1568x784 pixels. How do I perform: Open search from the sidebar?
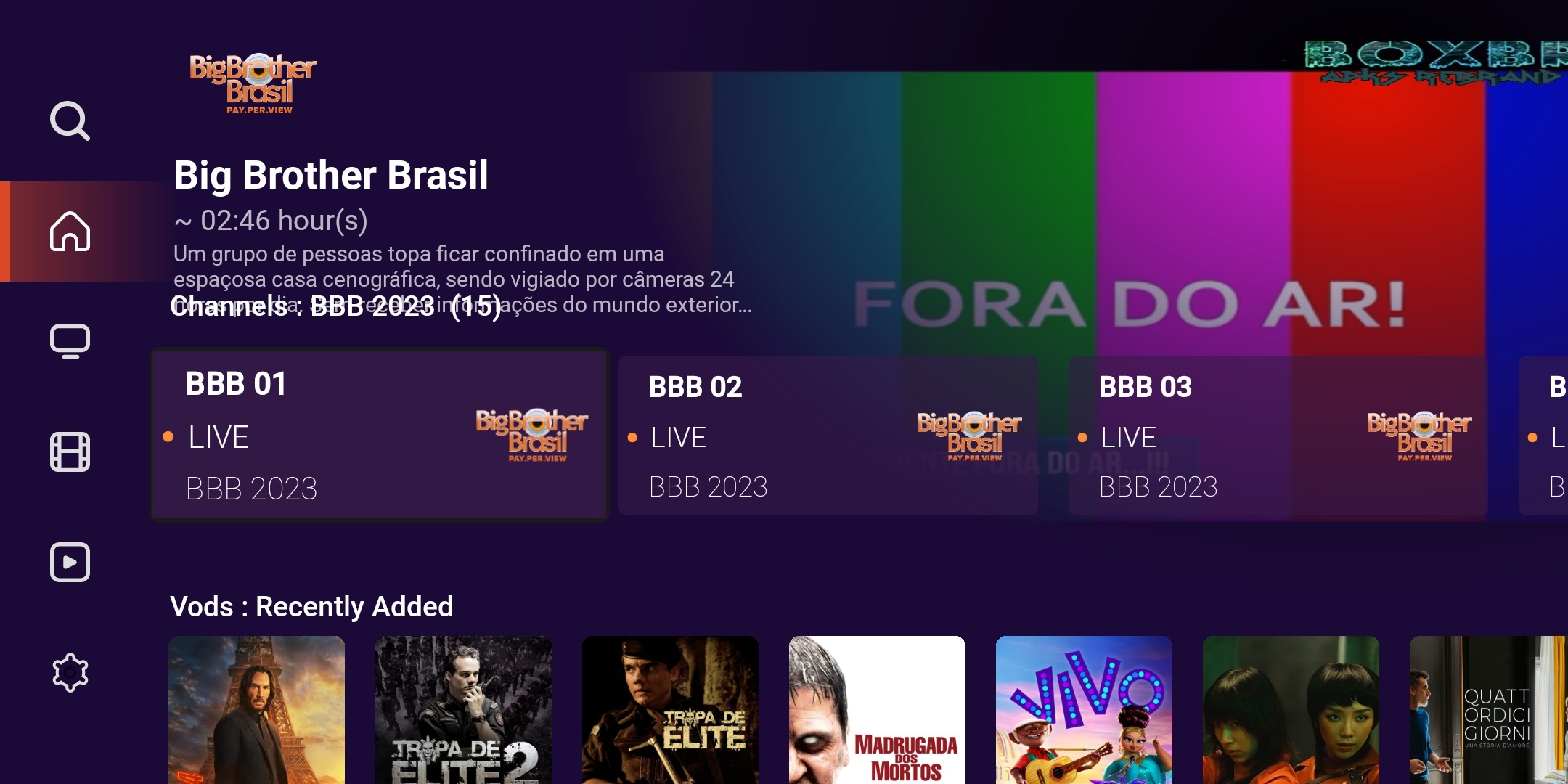click(70, 121)
